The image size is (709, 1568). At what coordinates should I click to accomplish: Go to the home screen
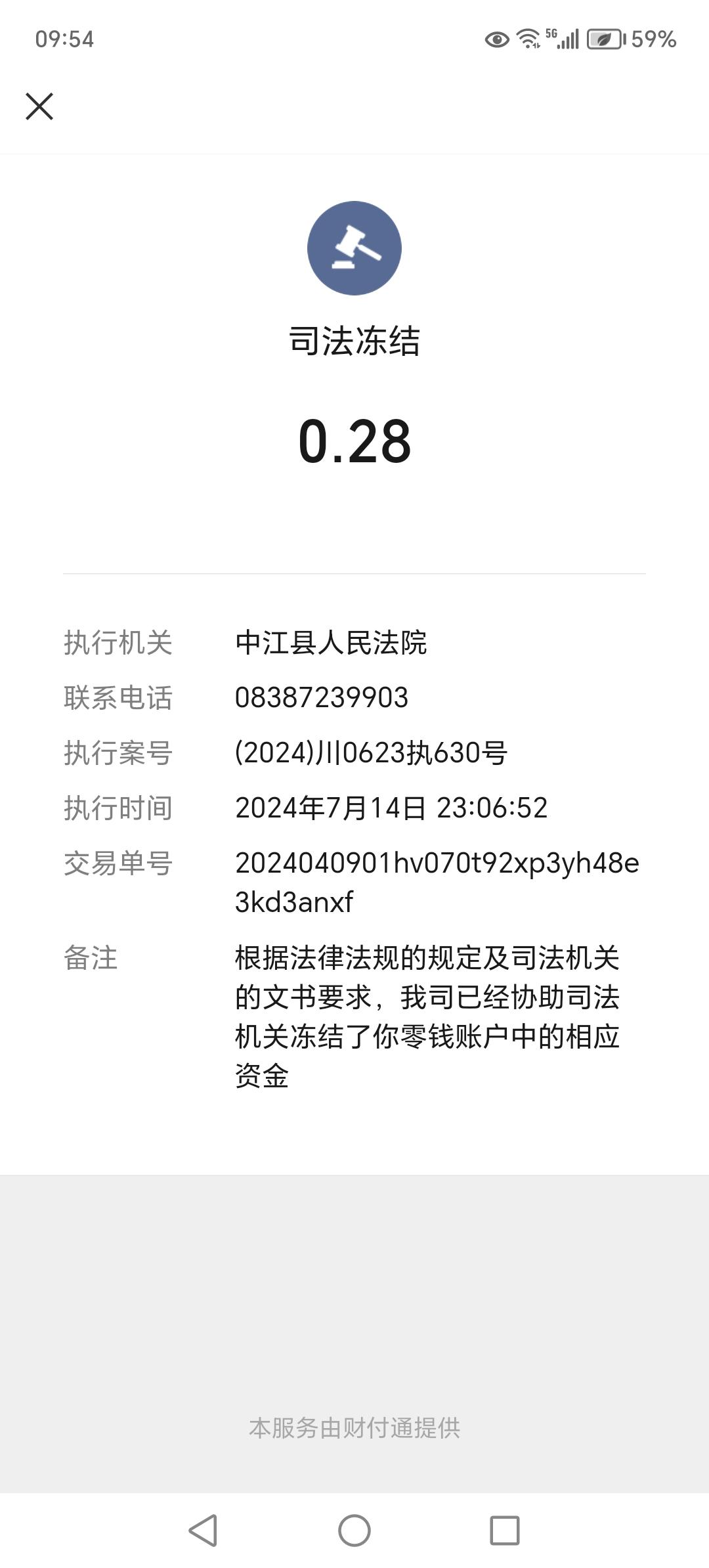pyautogui.click(x=354, y=1531)
